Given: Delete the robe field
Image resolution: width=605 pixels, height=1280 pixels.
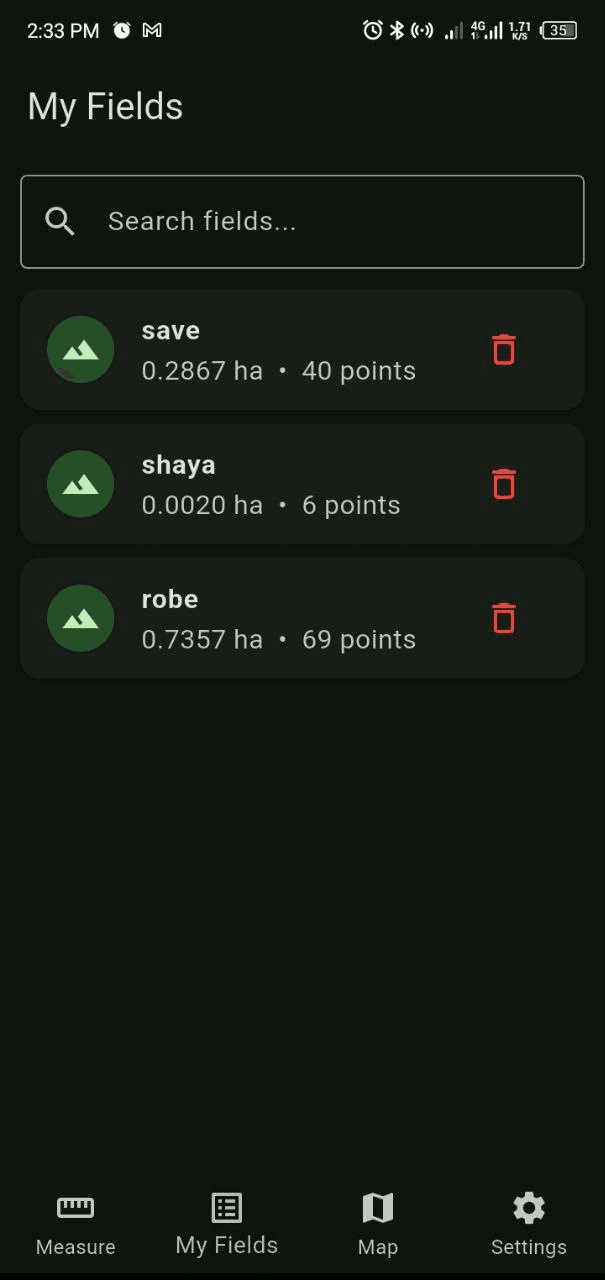Looking at the screenshot, I should (504, 618).
